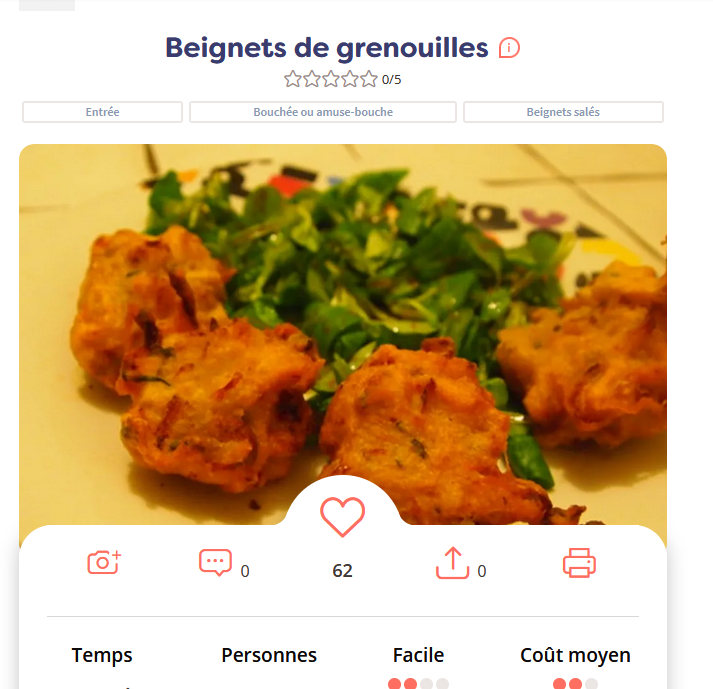This screenshot has width=713, height=689.
Task: Open the comments bubble icon
Action: click(x=215, y=563)
